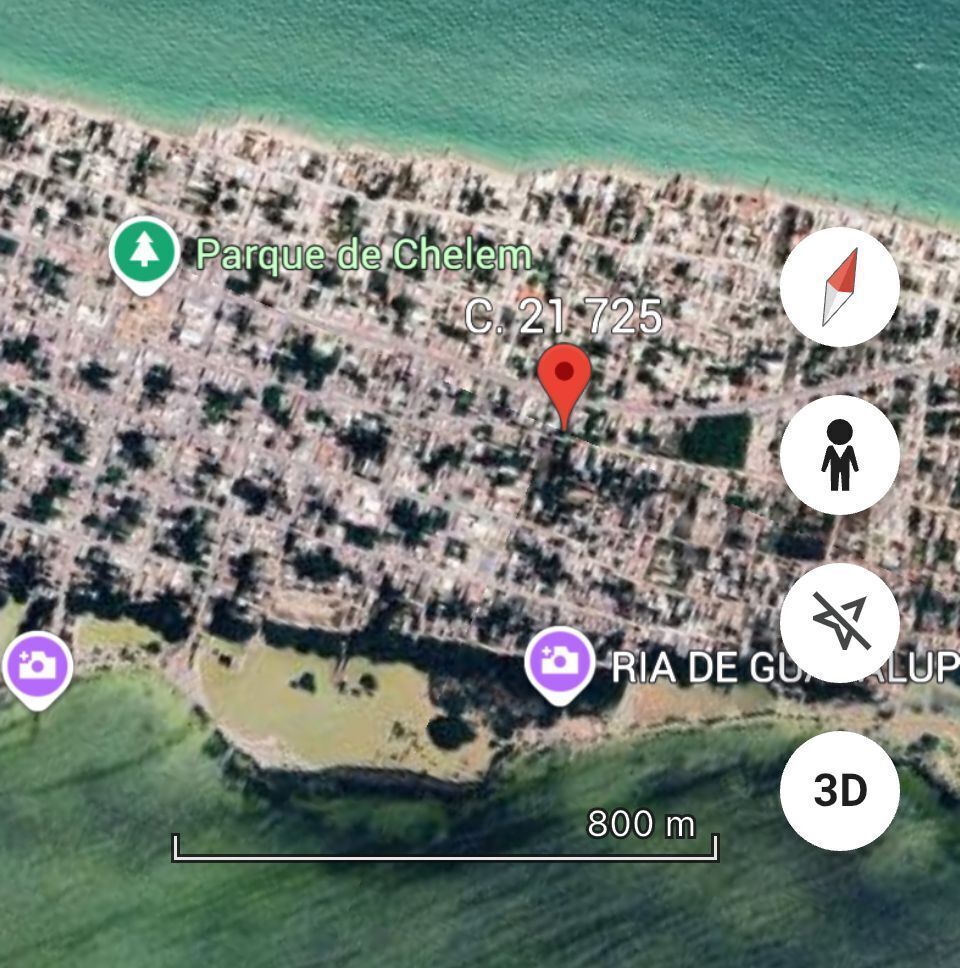
Task: Open the purple photo marker at left edge
Action: (x=36, y=667)
